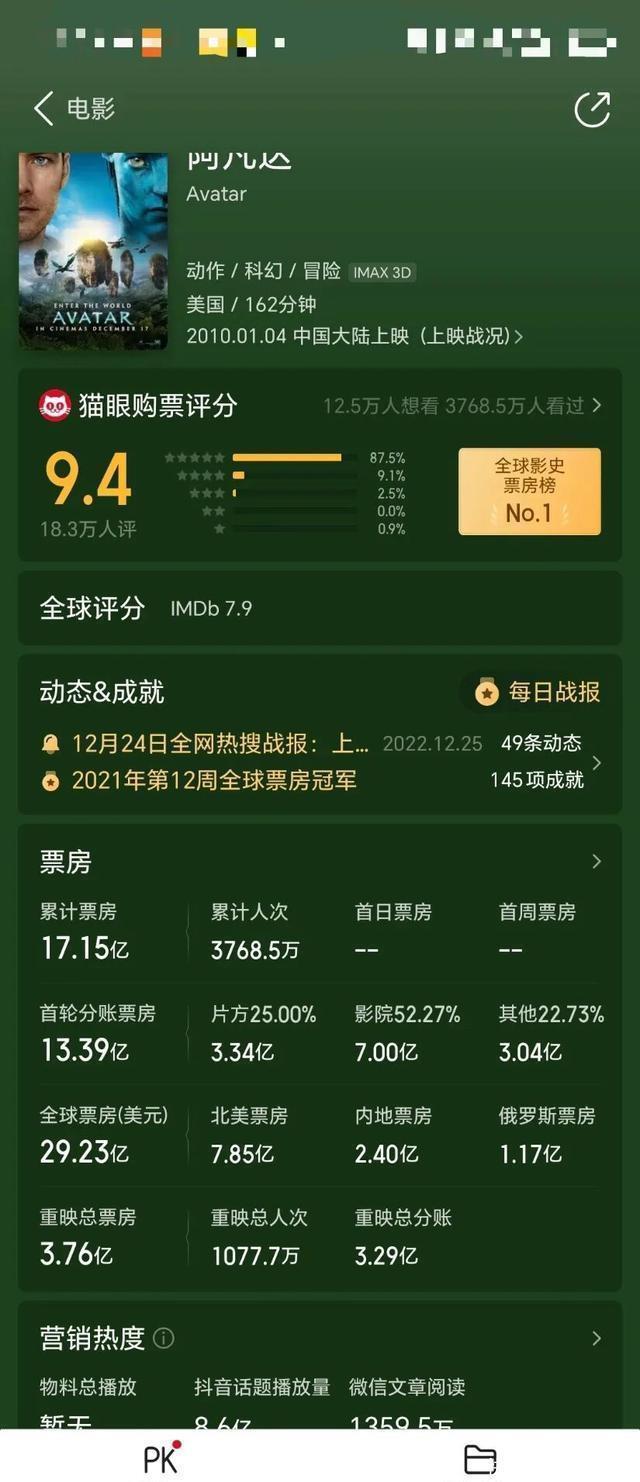Expand the 票房 box office section
Image resolution: width=640 pixels, height=1482 pixels.
pos(596,861)
